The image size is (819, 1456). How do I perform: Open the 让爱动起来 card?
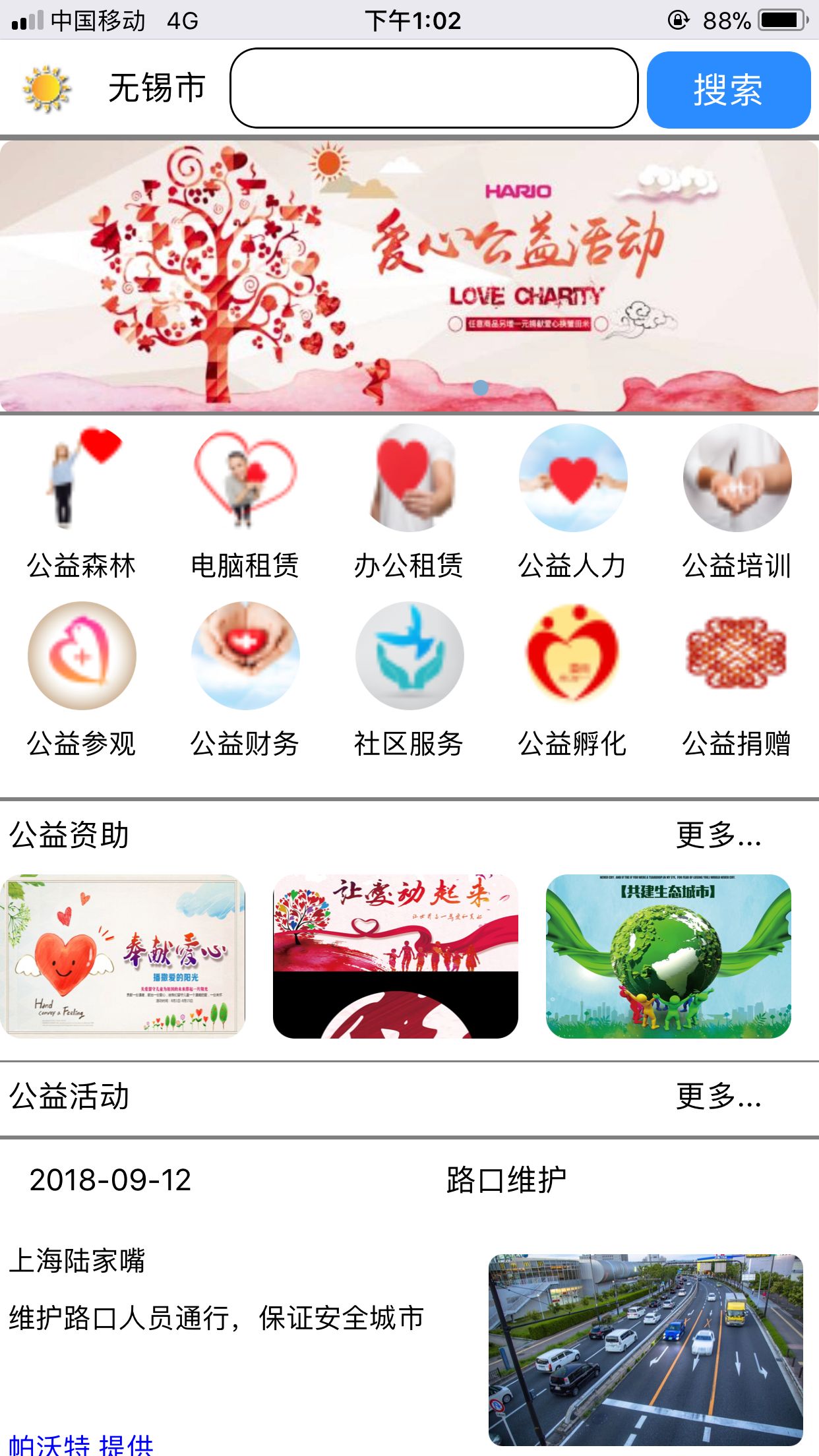pyautogui.click(x=396, y=956)
